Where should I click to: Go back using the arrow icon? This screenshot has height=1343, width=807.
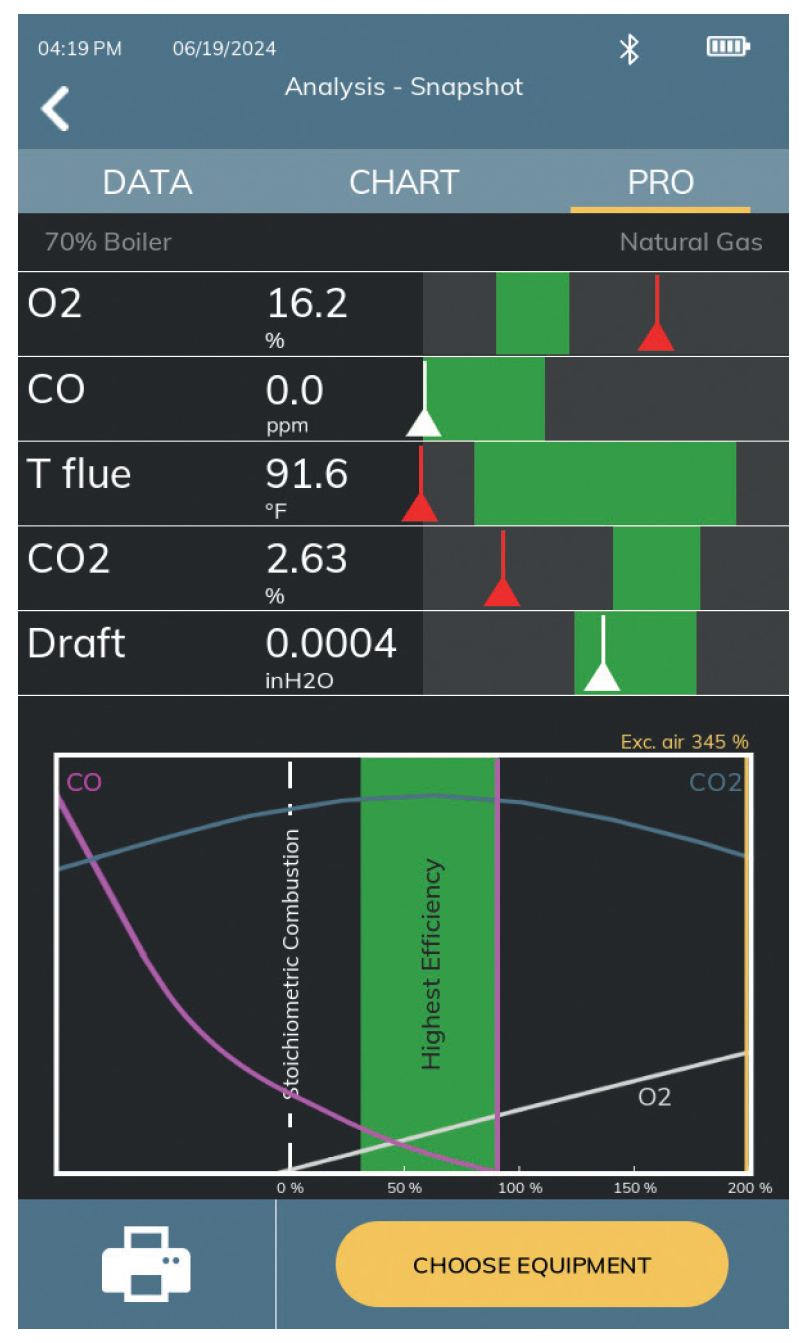pos(56,108)
